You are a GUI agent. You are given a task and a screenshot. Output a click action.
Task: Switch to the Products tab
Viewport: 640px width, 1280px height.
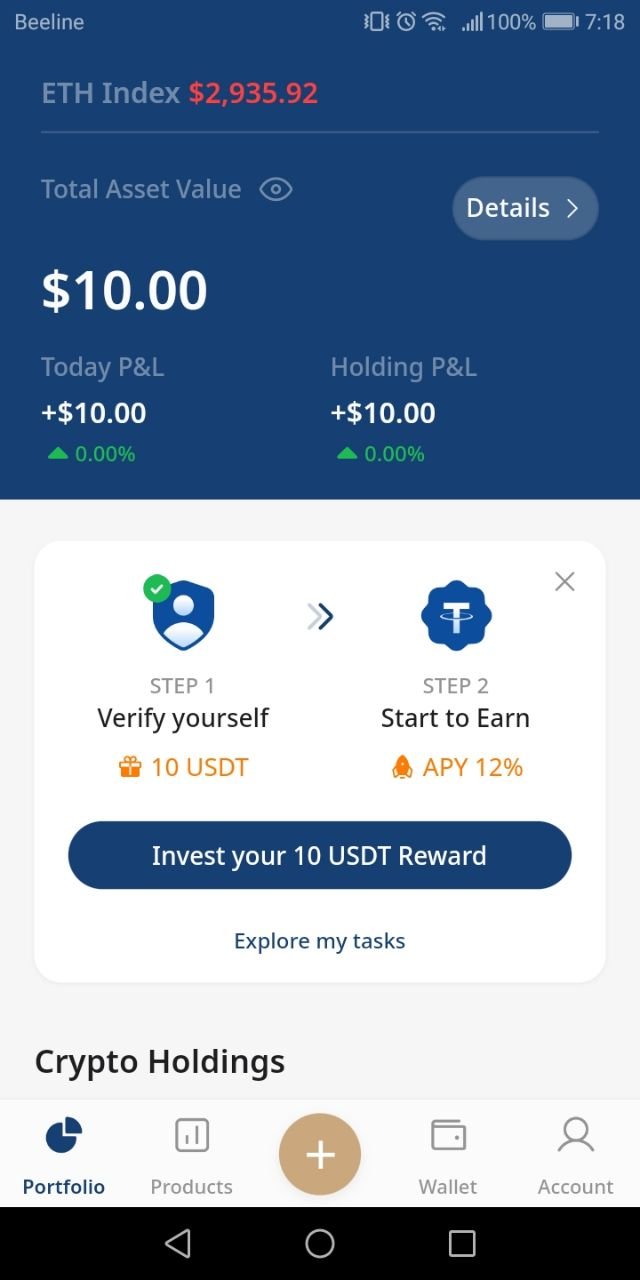tap(191, 1157)
